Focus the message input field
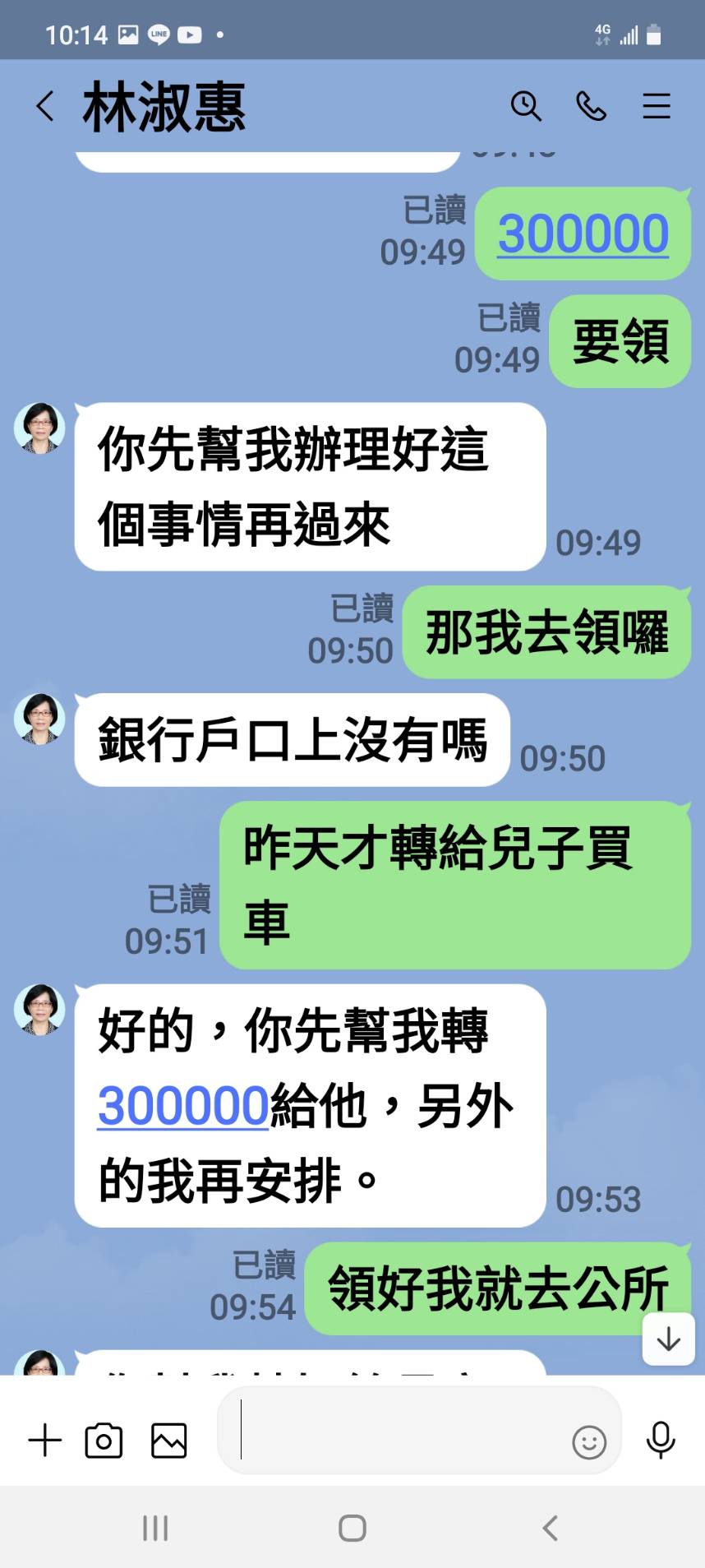Screen dimensions: 705x1568 [394, 1441]
